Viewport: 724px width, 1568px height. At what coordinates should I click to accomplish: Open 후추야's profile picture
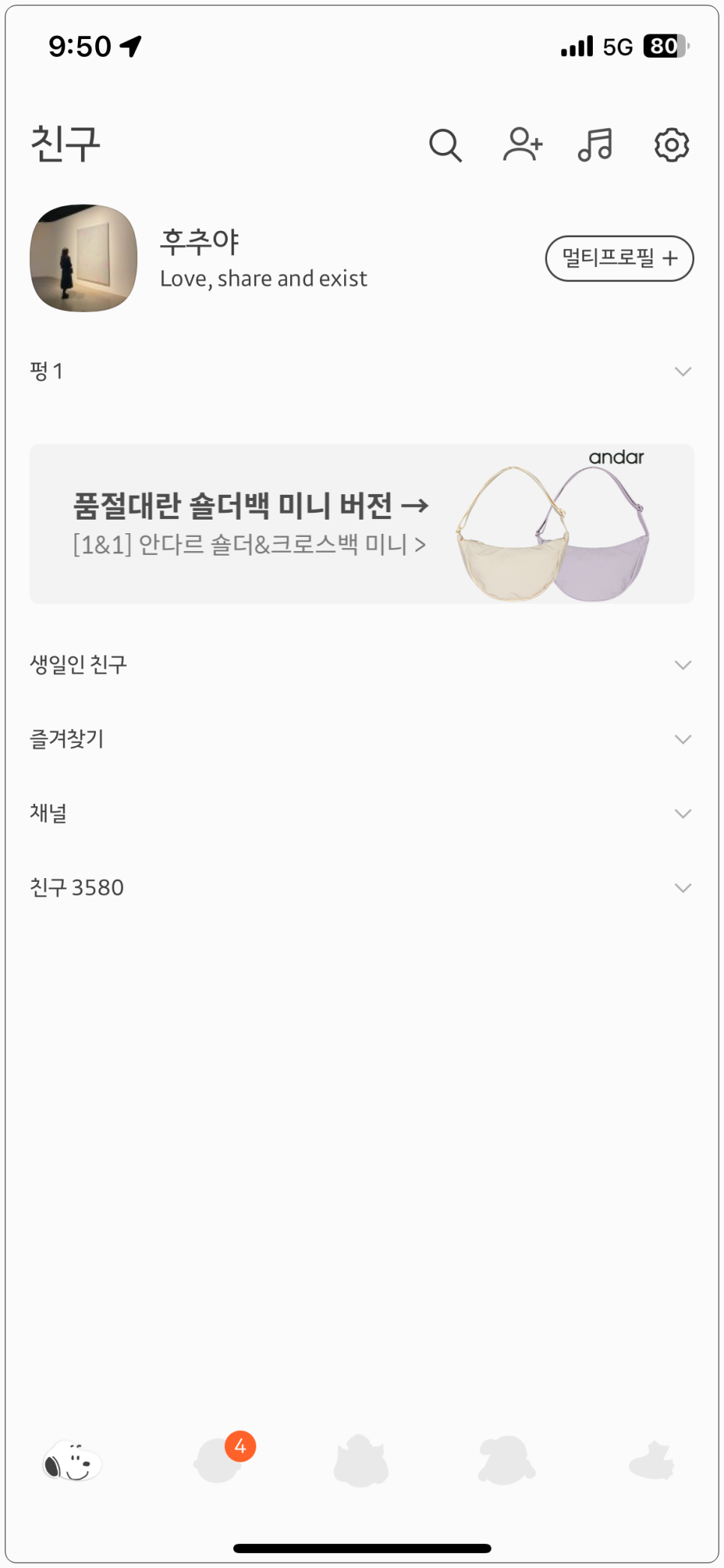83,258
